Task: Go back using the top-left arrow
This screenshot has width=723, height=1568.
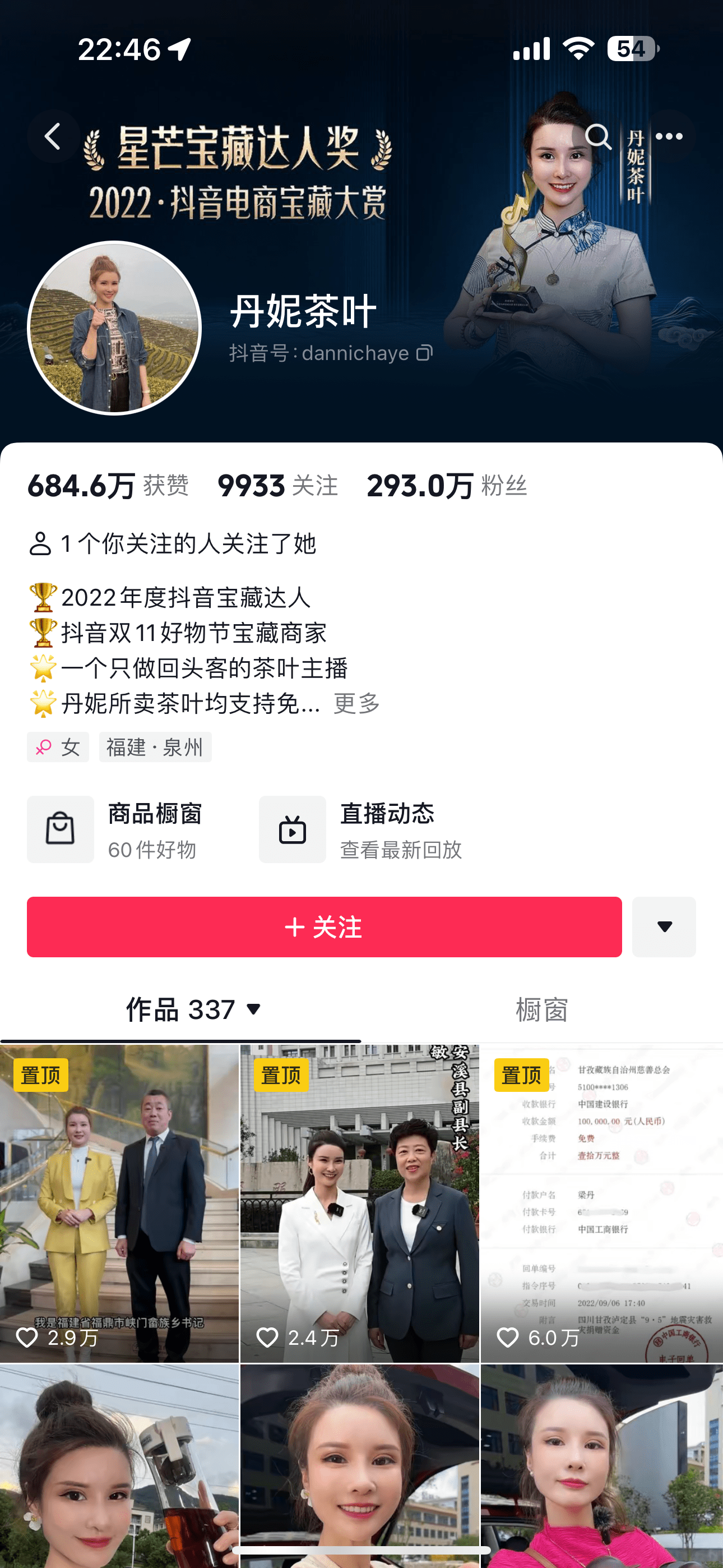Action: click(53, 136)
